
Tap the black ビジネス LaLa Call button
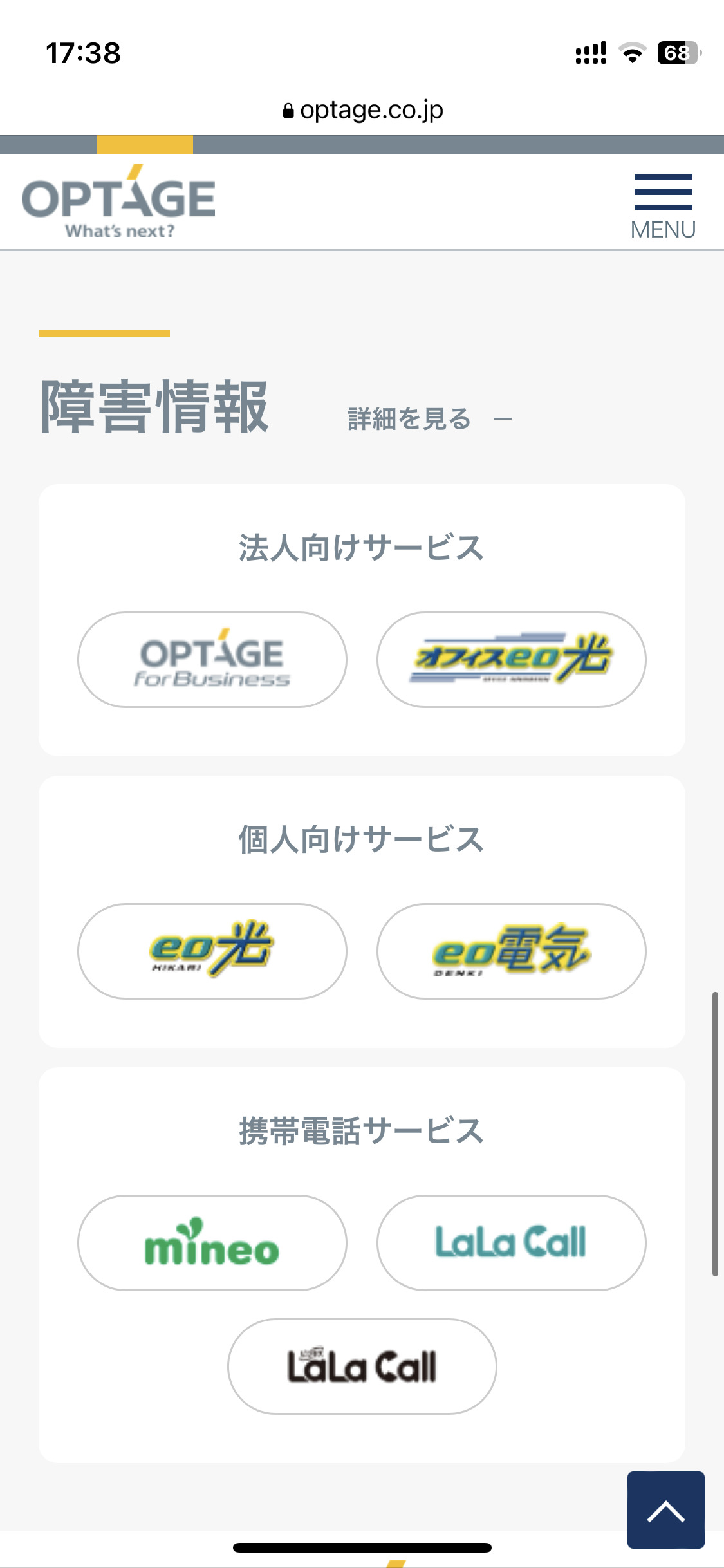pyautogui.click(x=362, y=1366)
